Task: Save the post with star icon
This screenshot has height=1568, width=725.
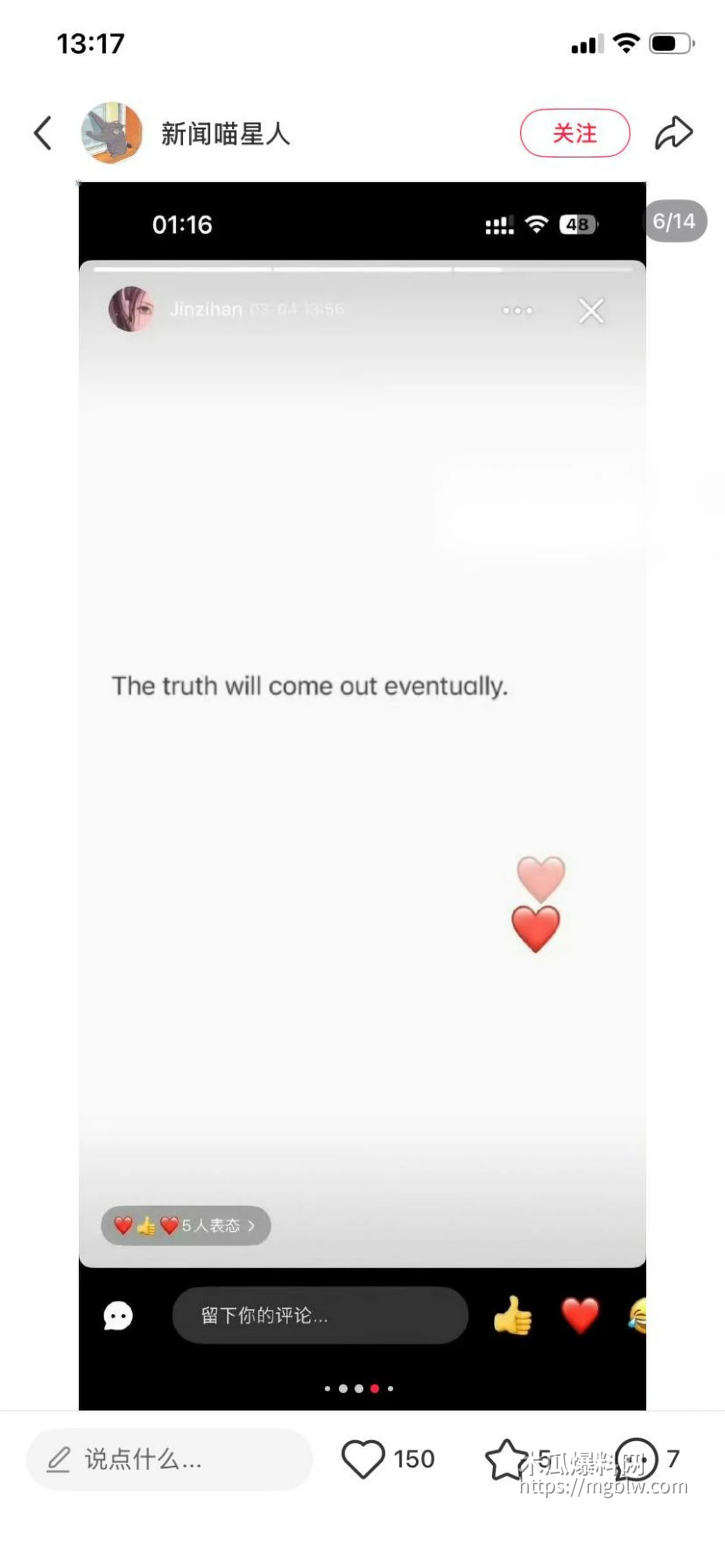Action: coord(505,1459)
